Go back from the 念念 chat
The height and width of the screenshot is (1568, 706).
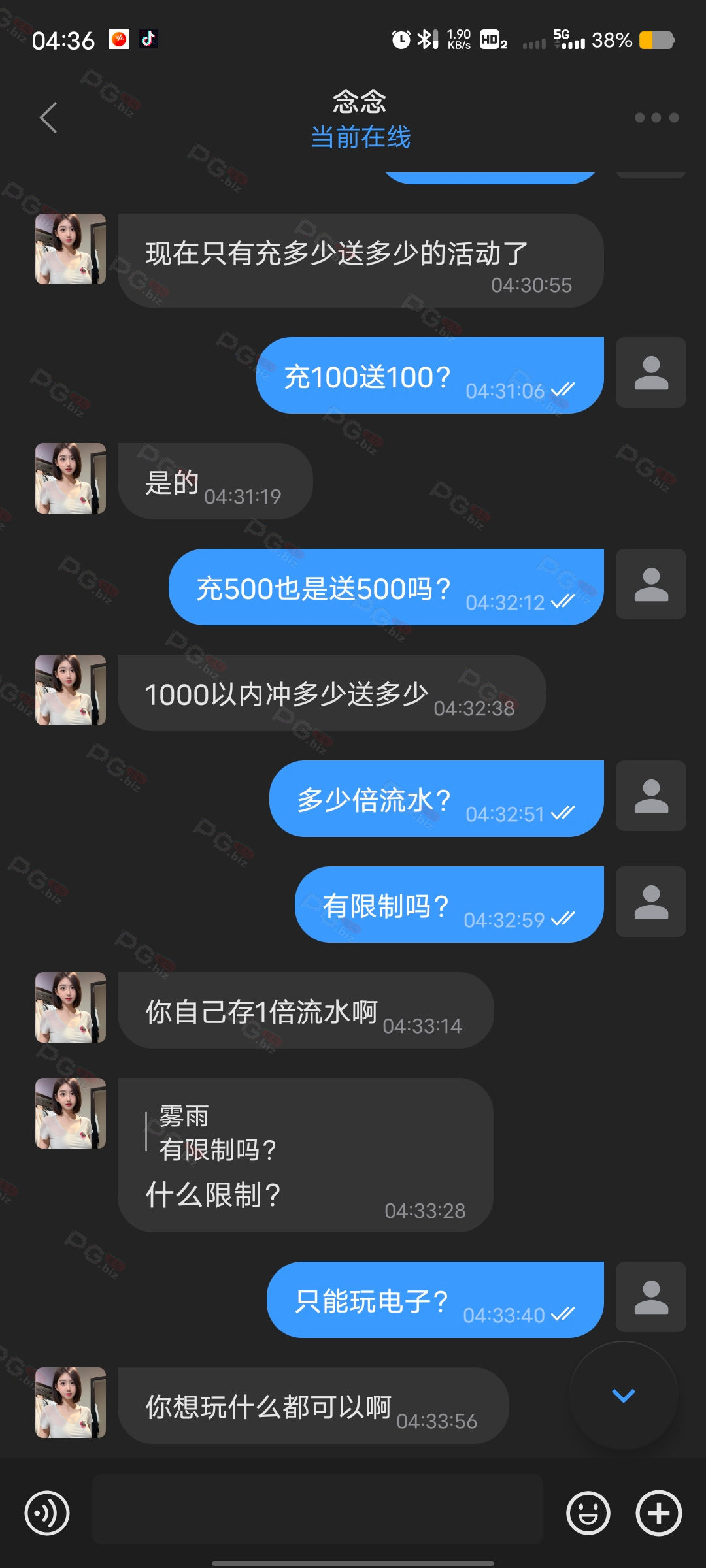[x=48, y=118]
